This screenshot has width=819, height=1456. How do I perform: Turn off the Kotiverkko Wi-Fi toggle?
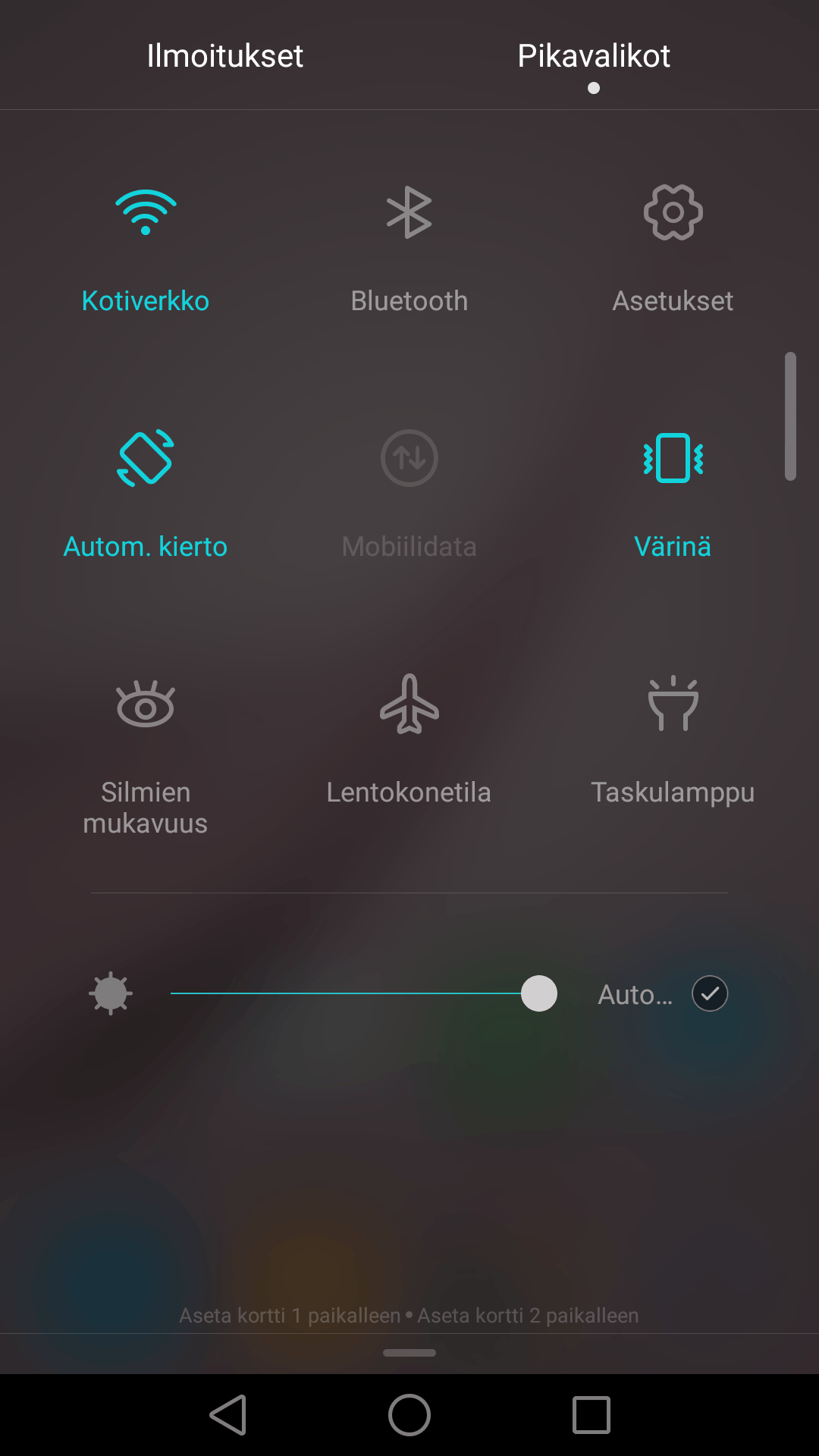coord(146,213)
